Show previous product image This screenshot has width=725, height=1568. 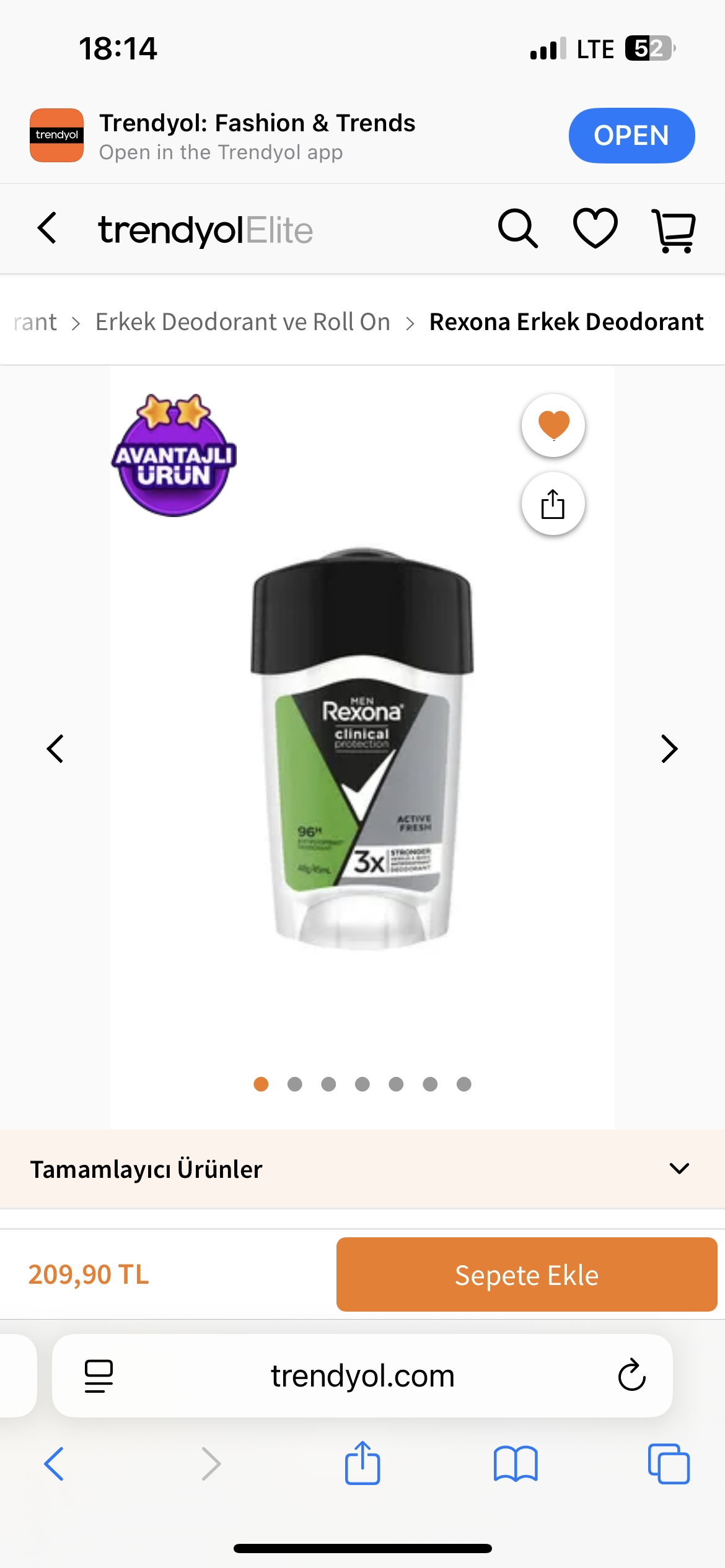55,749
